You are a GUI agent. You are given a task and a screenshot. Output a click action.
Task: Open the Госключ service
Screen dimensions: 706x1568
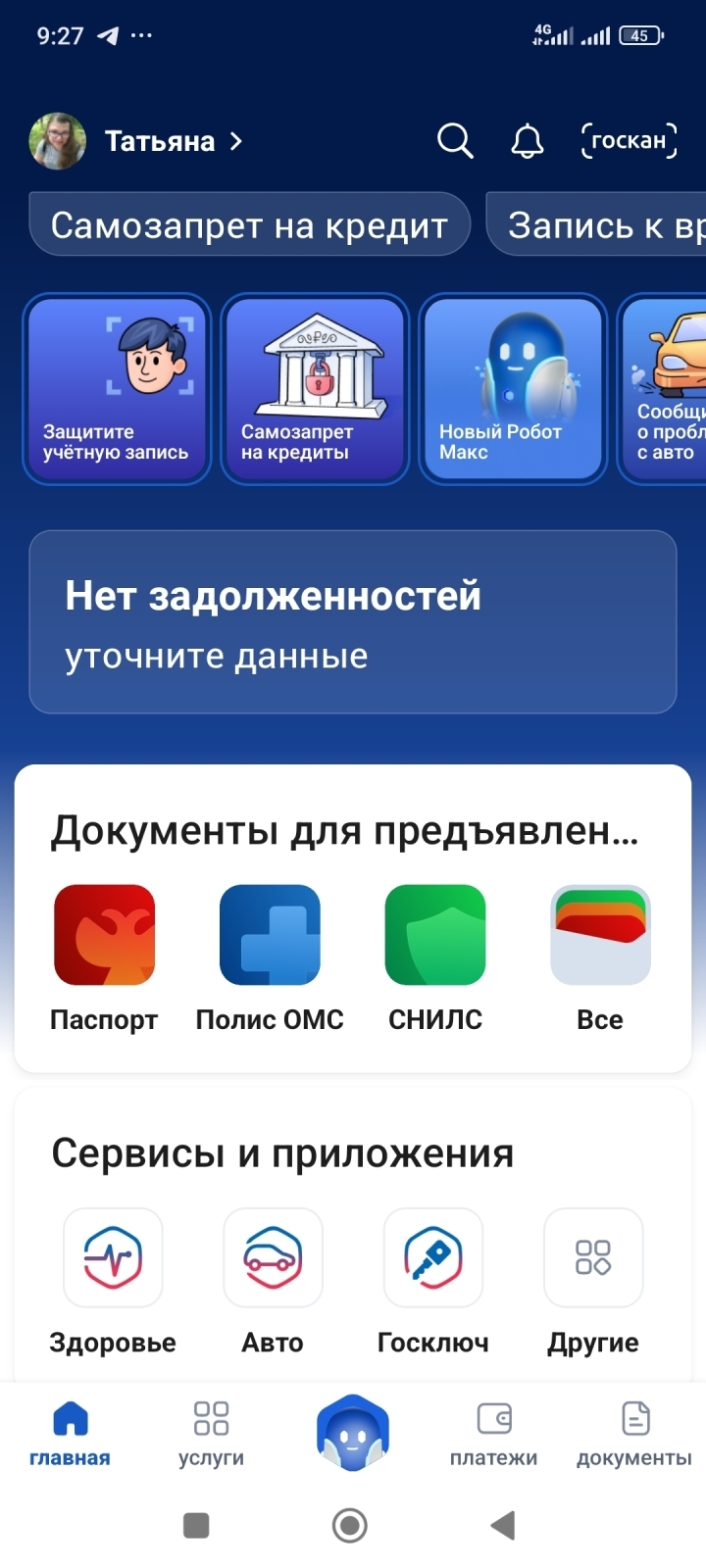[432, 1280]
